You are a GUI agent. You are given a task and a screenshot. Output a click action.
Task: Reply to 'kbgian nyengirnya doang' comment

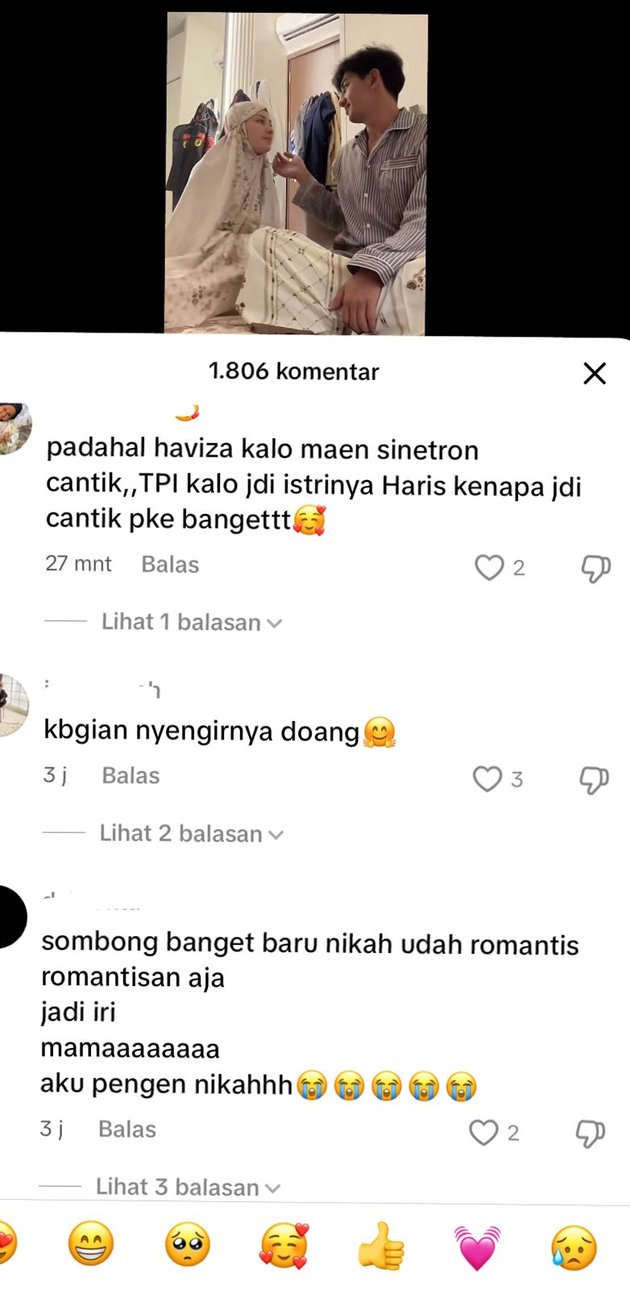click(x=131, y=775)
